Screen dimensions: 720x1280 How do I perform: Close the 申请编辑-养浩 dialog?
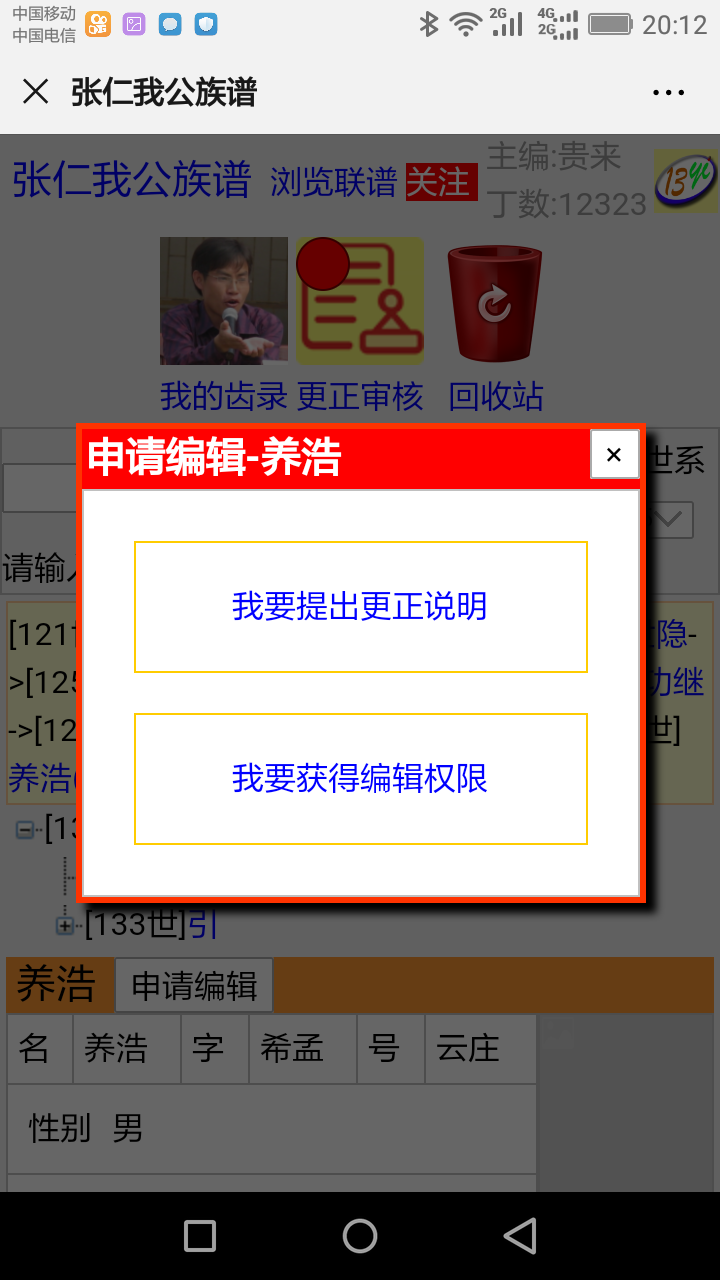point(614,455)
